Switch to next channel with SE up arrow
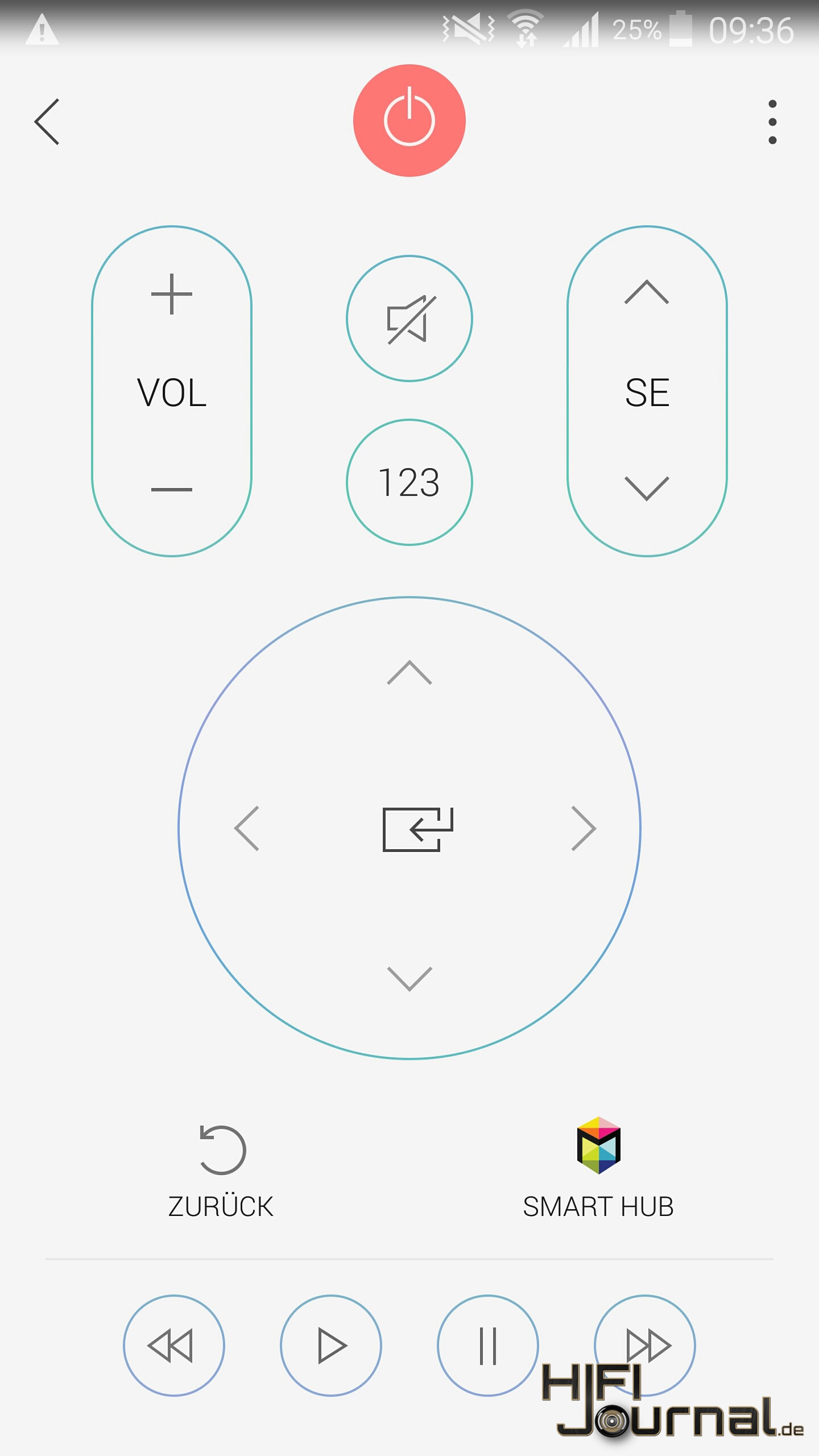The height and width of the screenshot is (1456, 819). point(647,292)
